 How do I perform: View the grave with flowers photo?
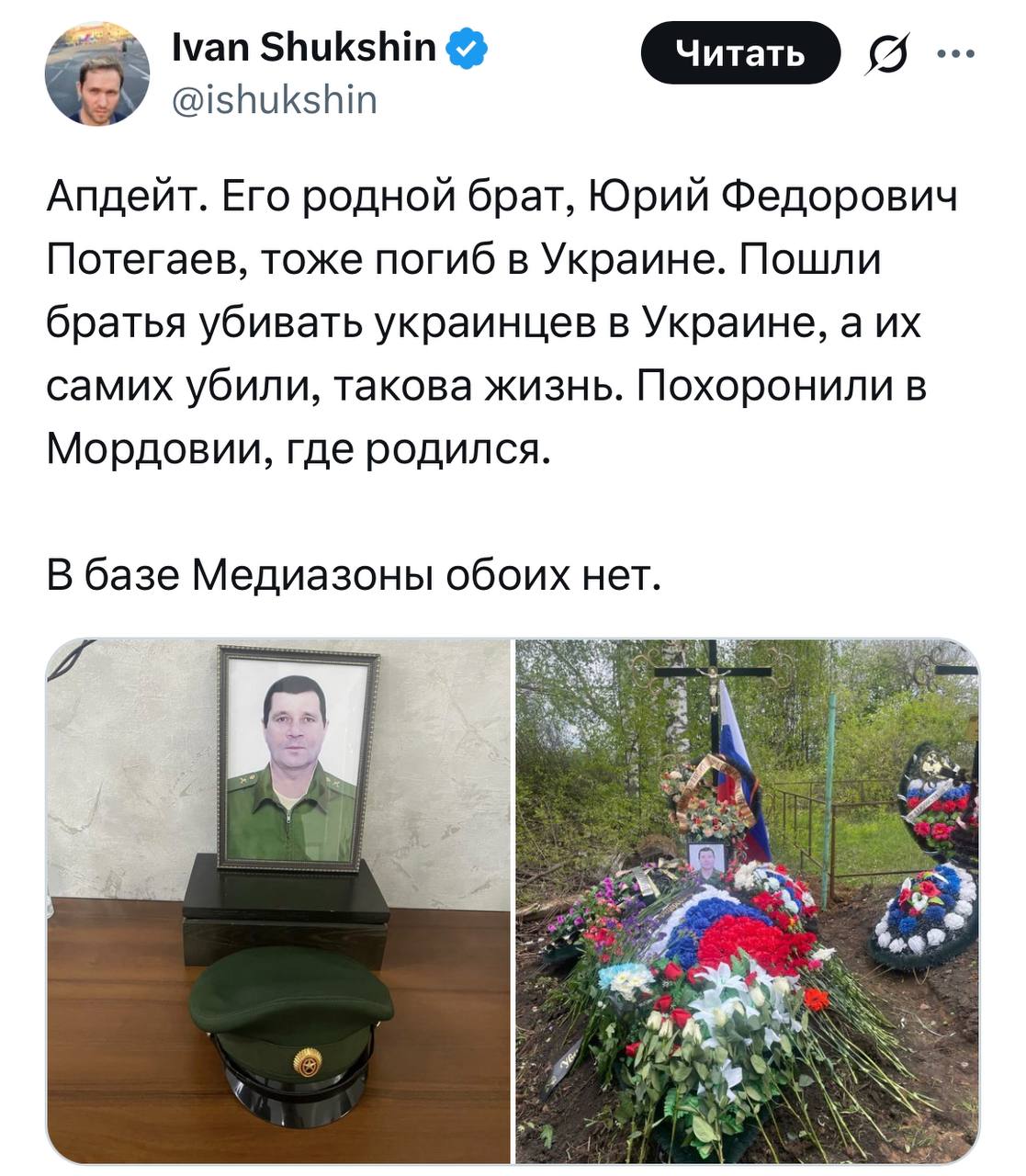[x=746, y=900]
